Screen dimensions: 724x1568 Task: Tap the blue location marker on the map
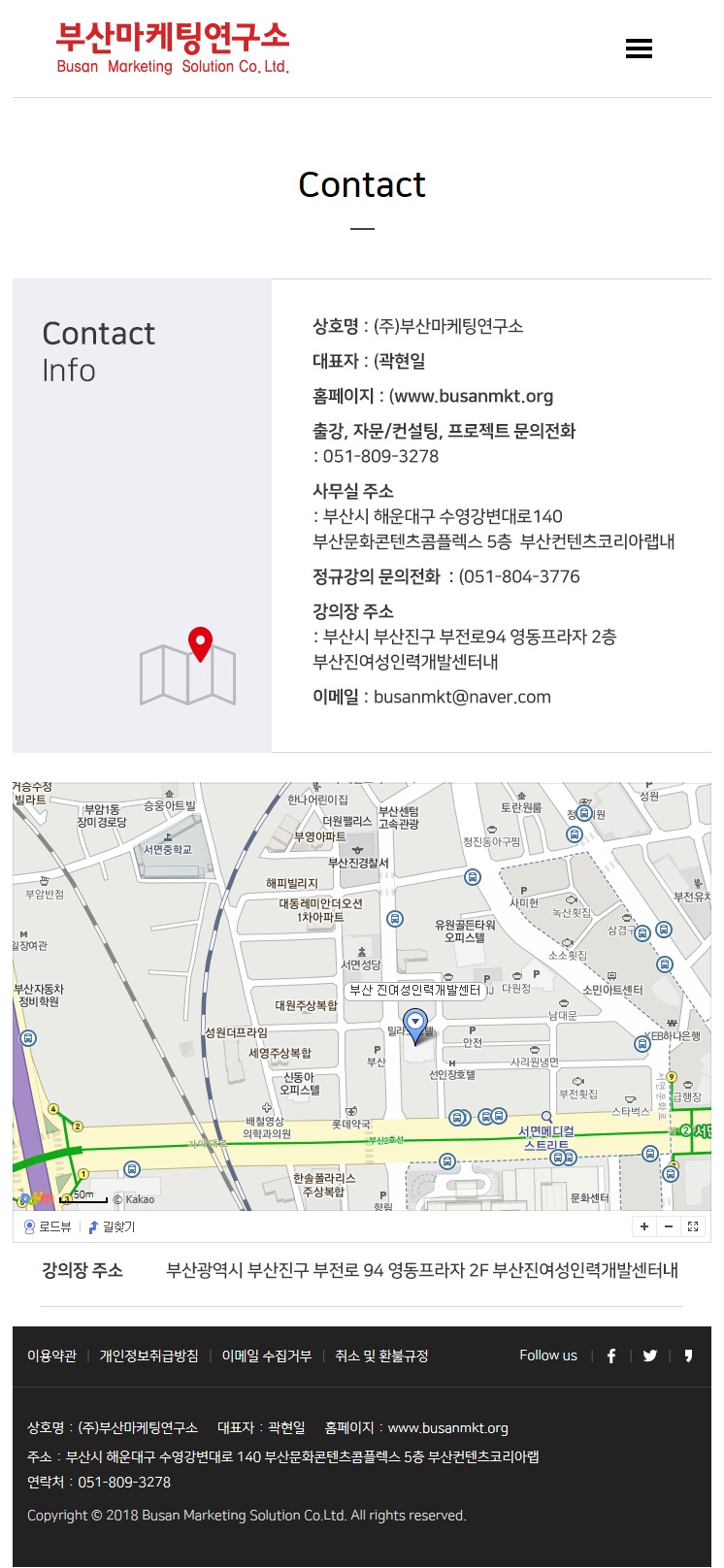415,1026
